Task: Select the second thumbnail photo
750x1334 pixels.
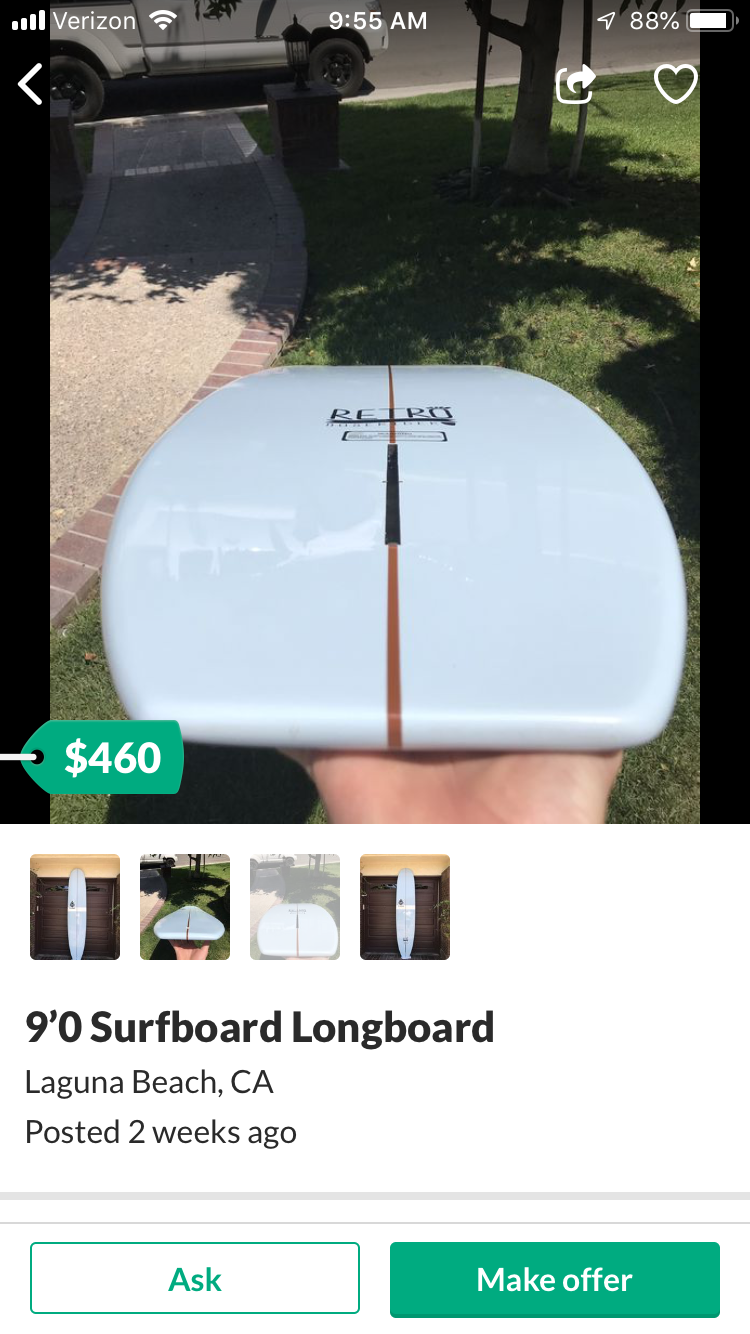Action: (x=185, y=907)
